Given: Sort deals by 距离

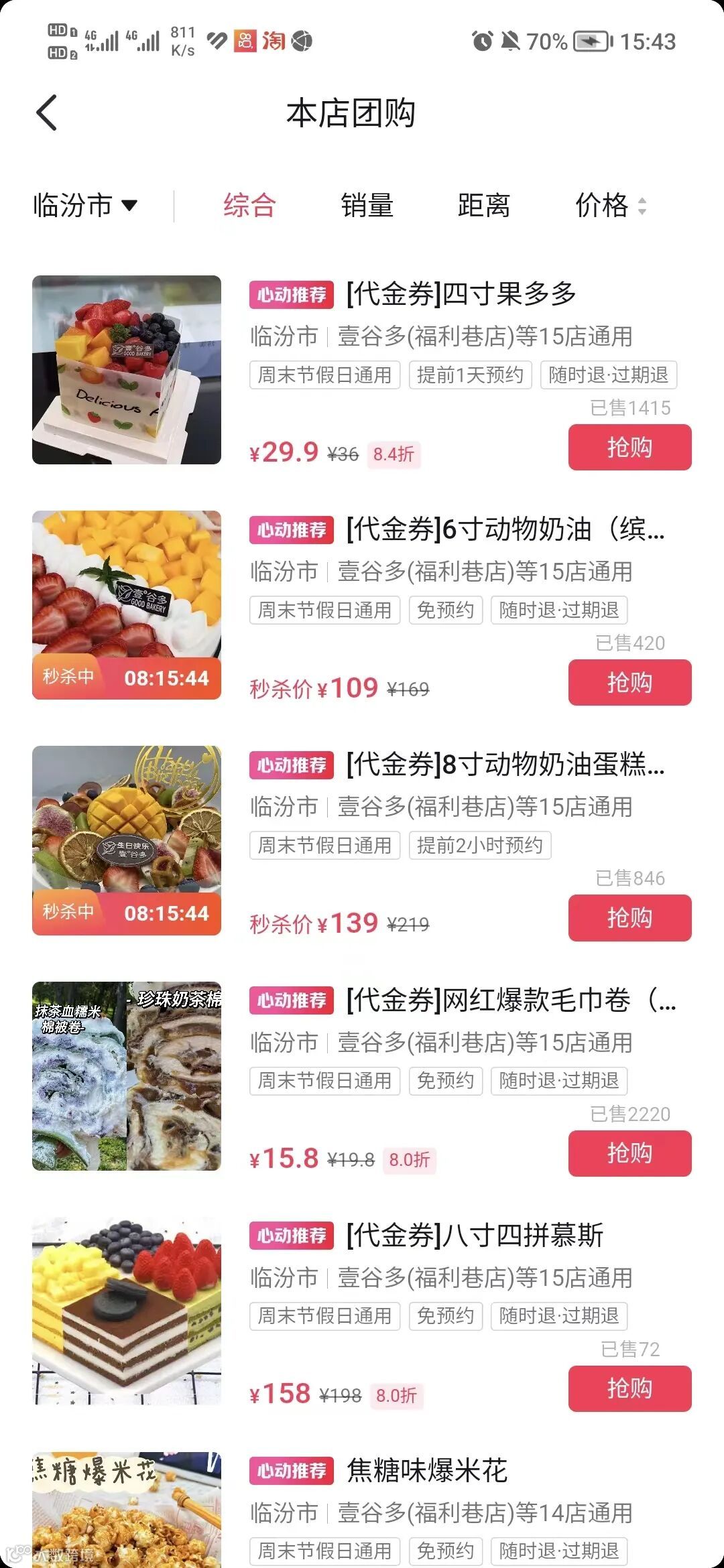Looking at the screenshot, I should 483,205.
